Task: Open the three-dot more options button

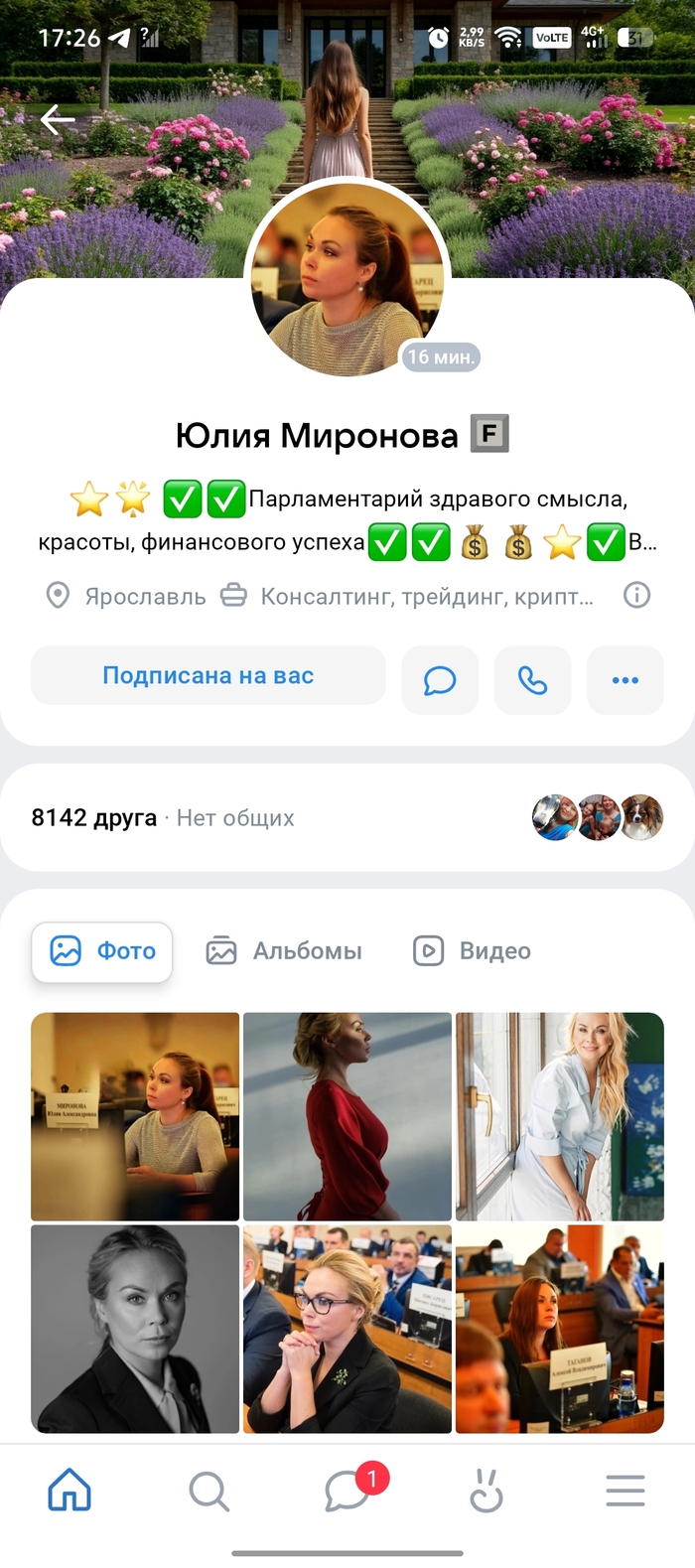Action: (x=625, y=680)
